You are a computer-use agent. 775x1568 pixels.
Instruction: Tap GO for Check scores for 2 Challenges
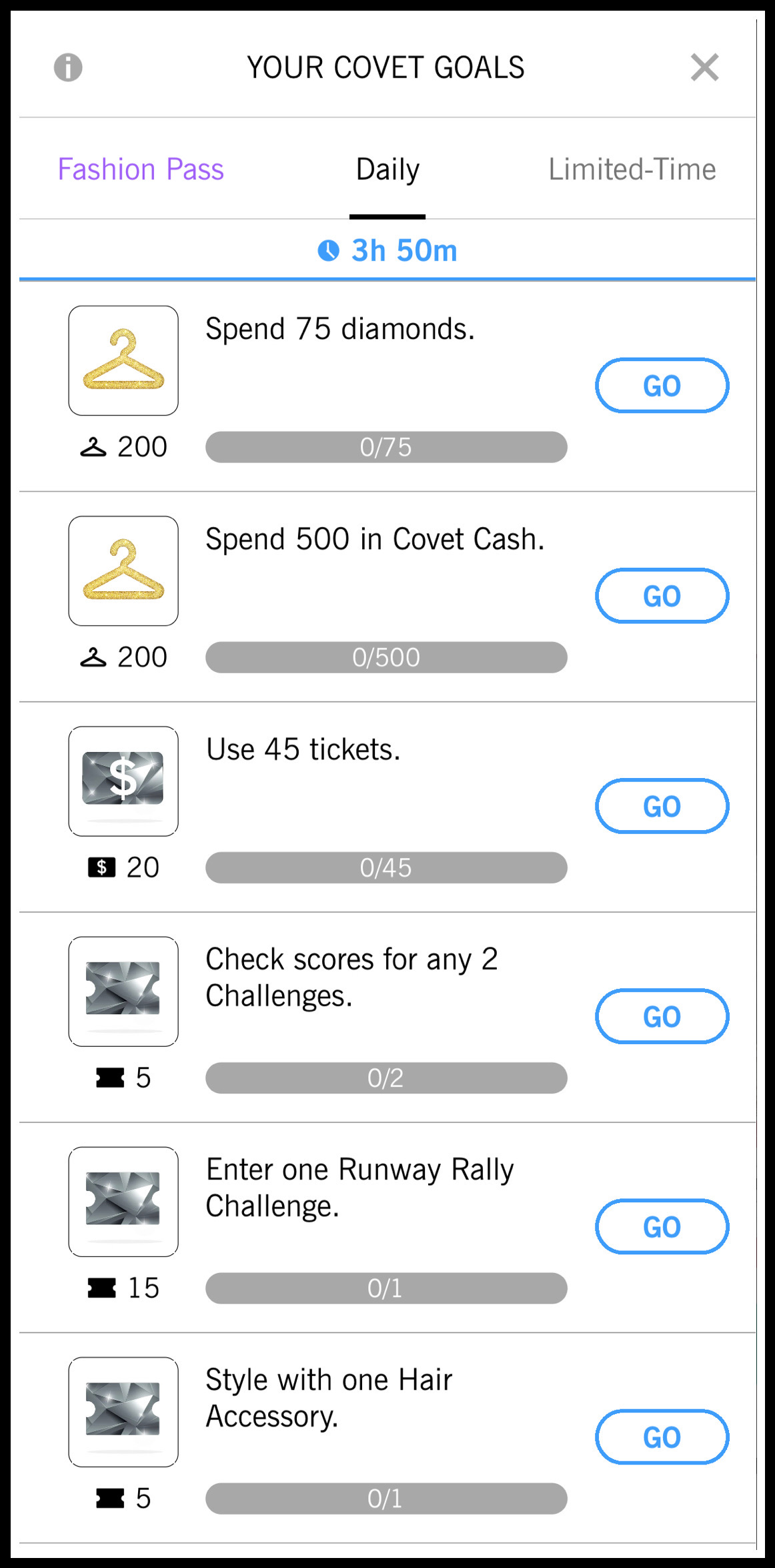(x=662, y=1016)
